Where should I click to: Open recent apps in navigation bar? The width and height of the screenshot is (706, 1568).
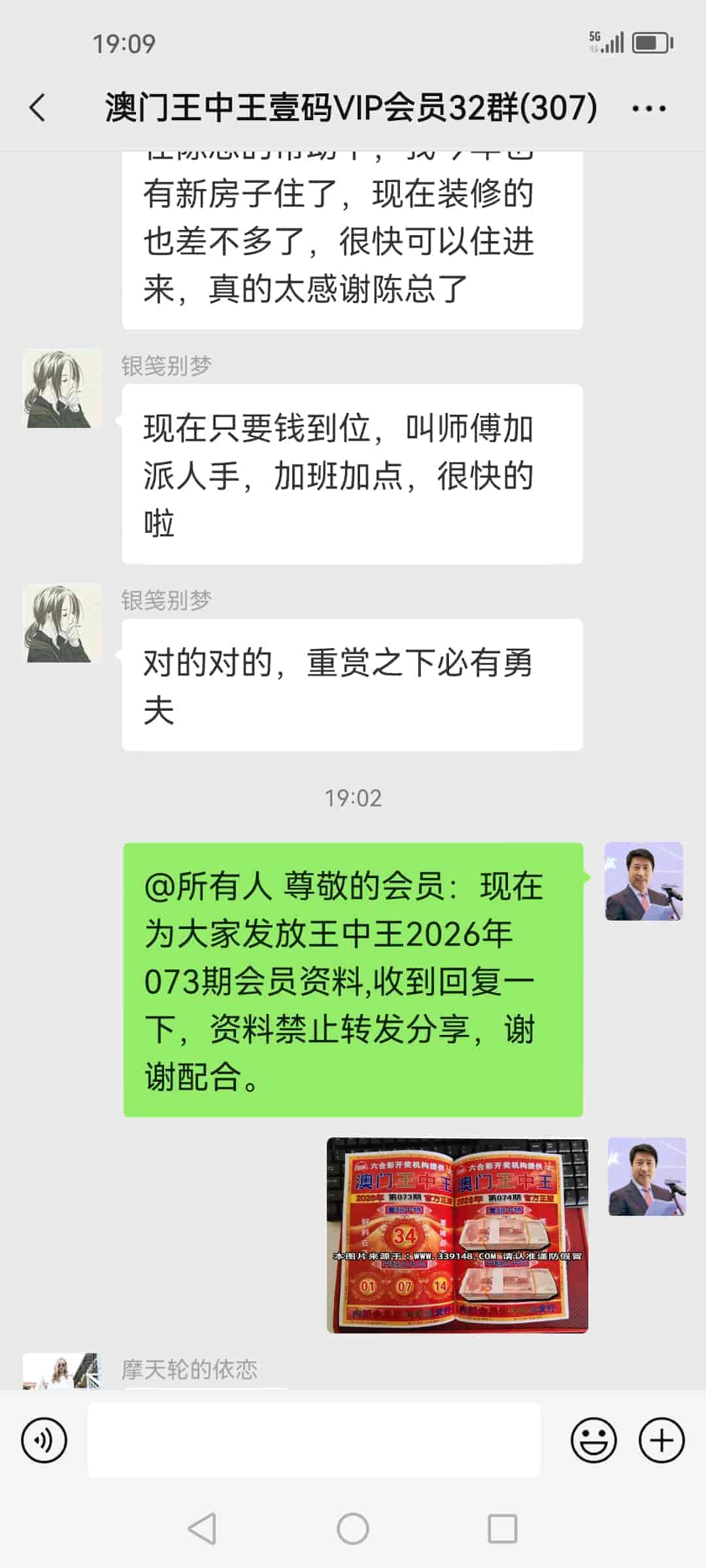[x=502, y=1529]
